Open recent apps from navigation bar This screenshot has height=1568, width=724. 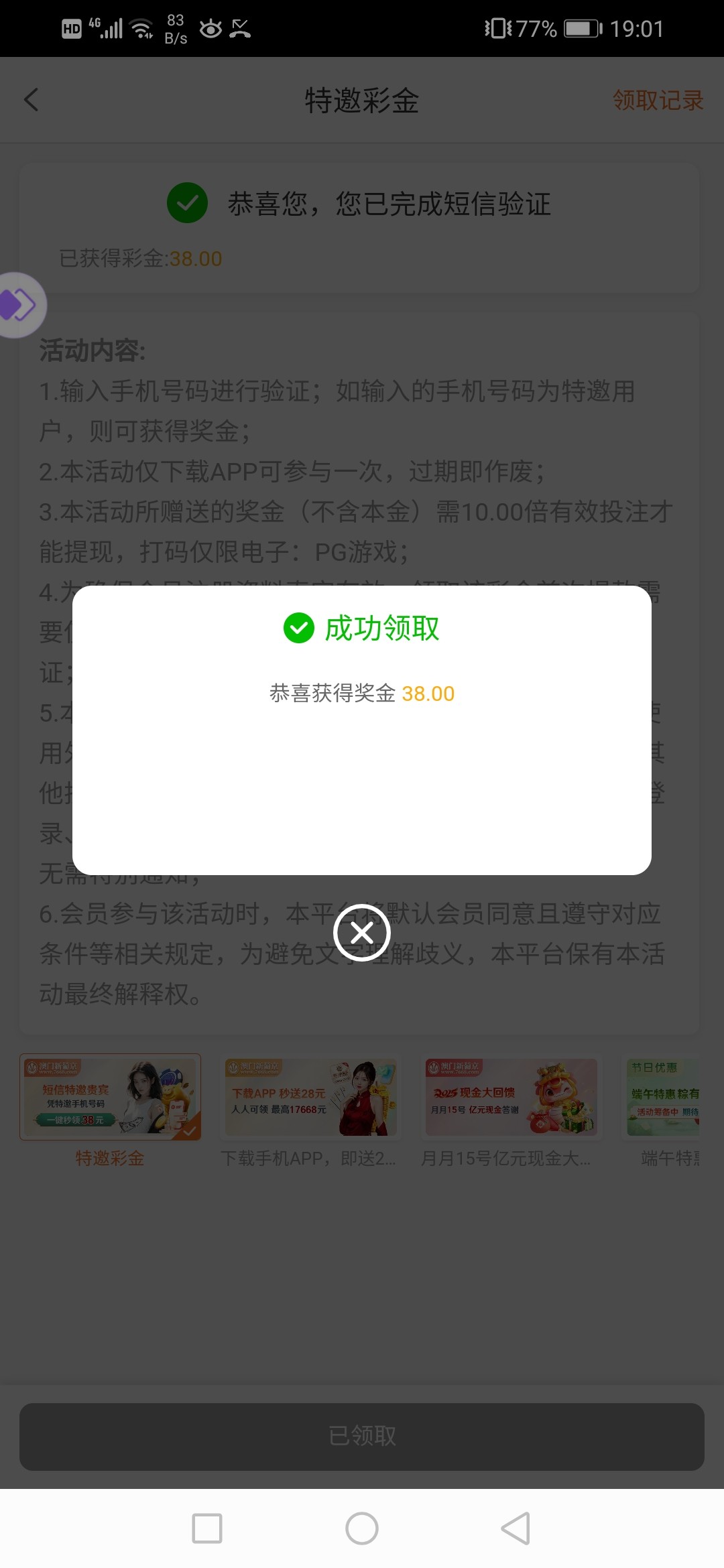pyautogui.click(x=207, y=1528)
